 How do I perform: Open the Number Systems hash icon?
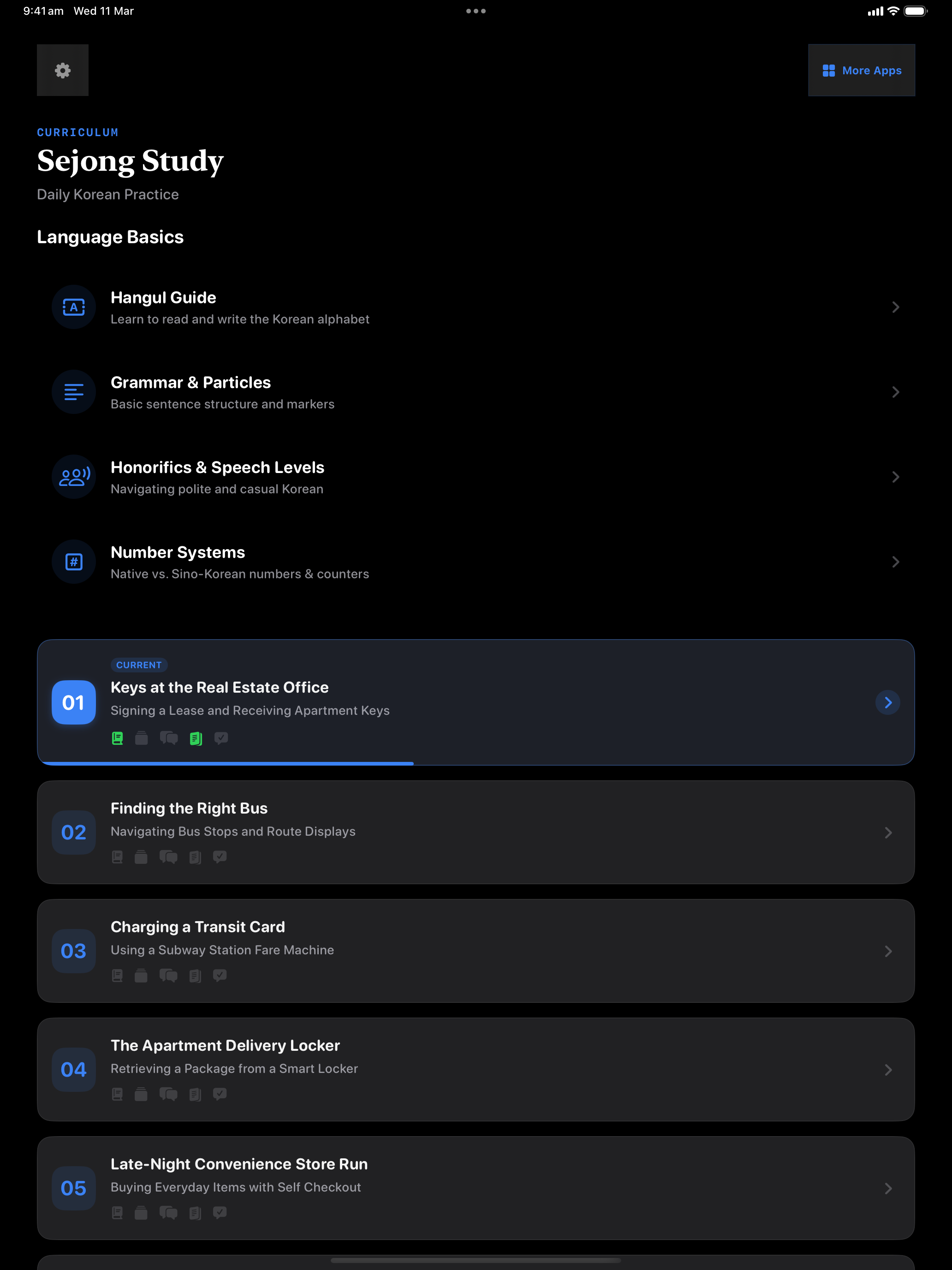coord(73,562)
